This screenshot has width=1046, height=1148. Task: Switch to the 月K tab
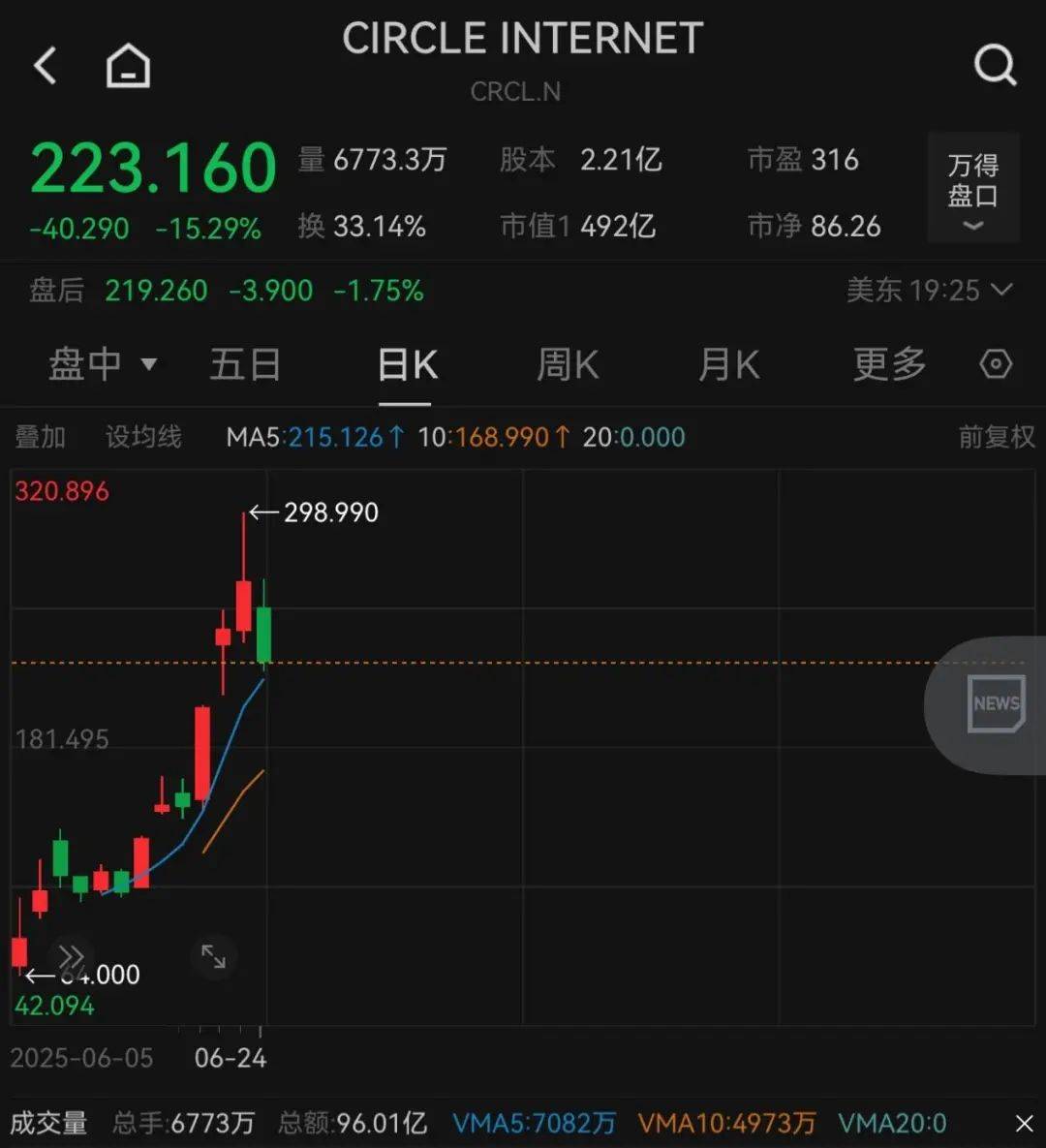tap(728, 365)
